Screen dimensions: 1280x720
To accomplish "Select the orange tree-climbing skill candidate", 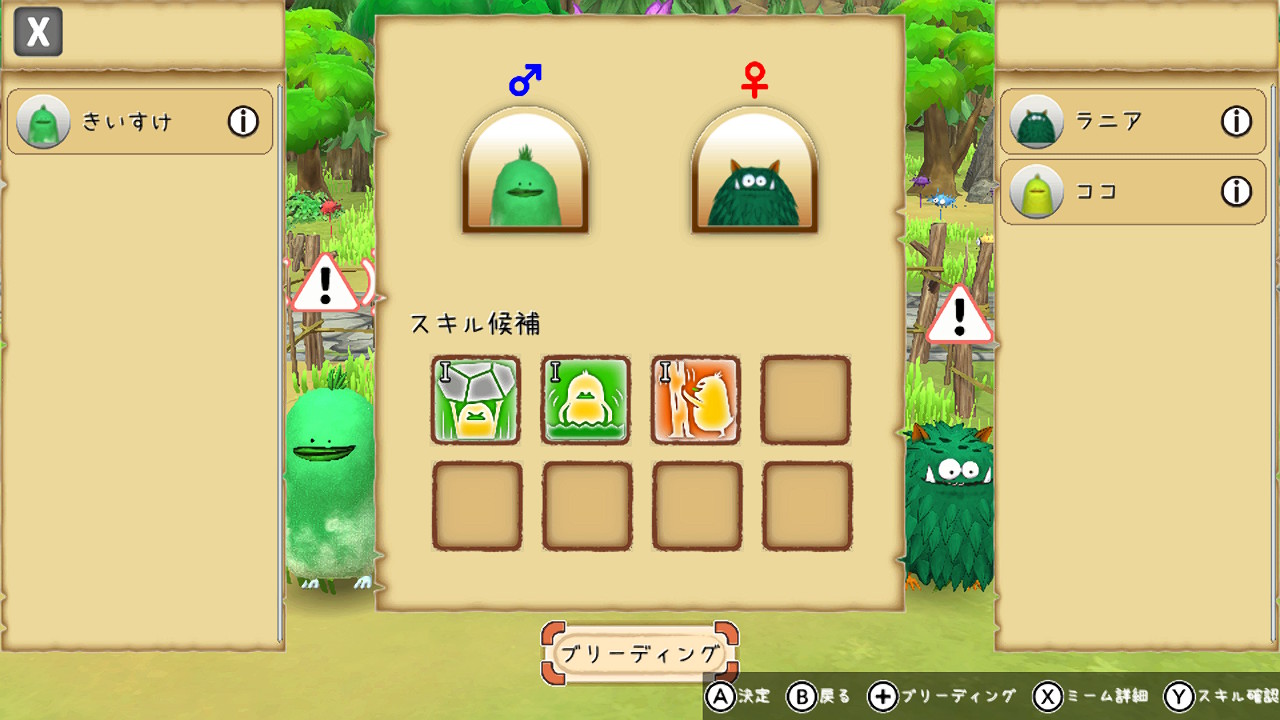I will point(696,400).
